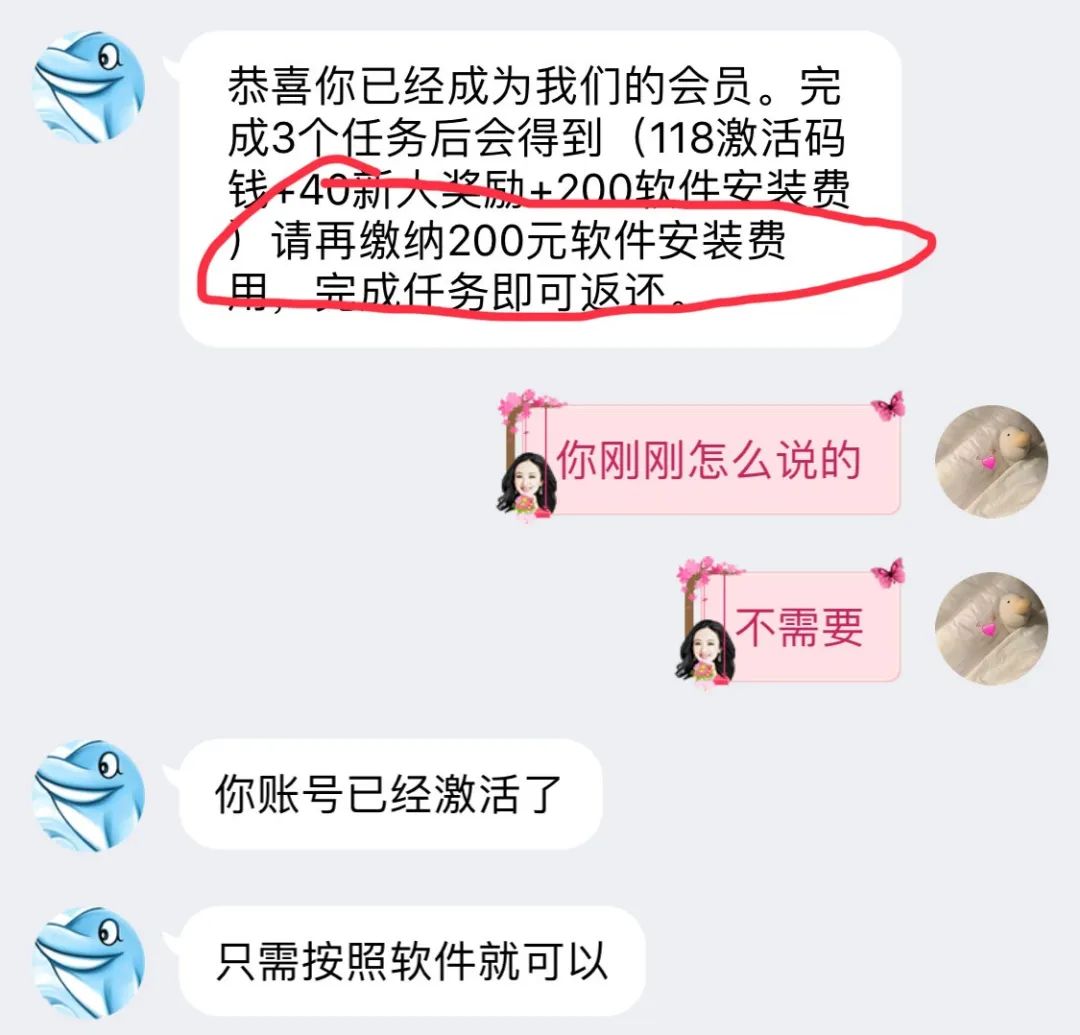The width and height of the screenshot is (1080, 1035).
Task: Open sender avatar next to 你刚刚怎么说的
Action: coord(991,461)
